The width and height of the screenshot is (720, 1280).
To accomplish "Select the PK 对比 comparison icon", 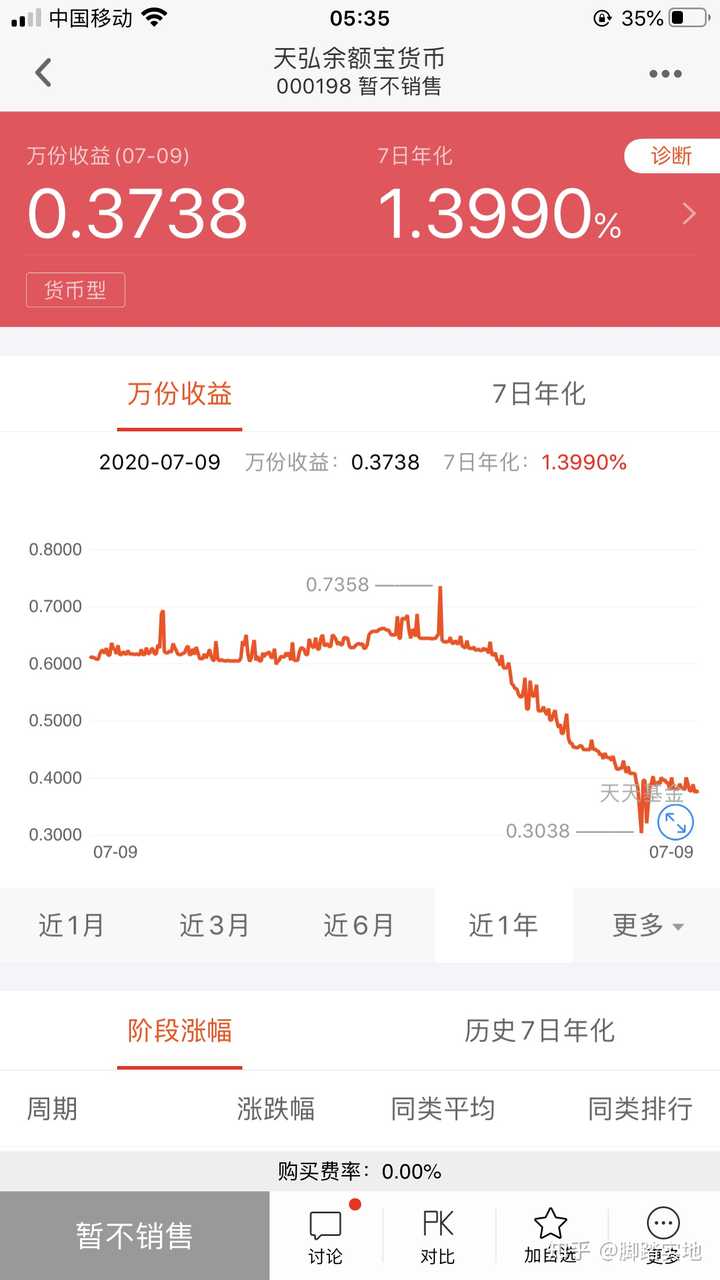I will [437, 1224].
